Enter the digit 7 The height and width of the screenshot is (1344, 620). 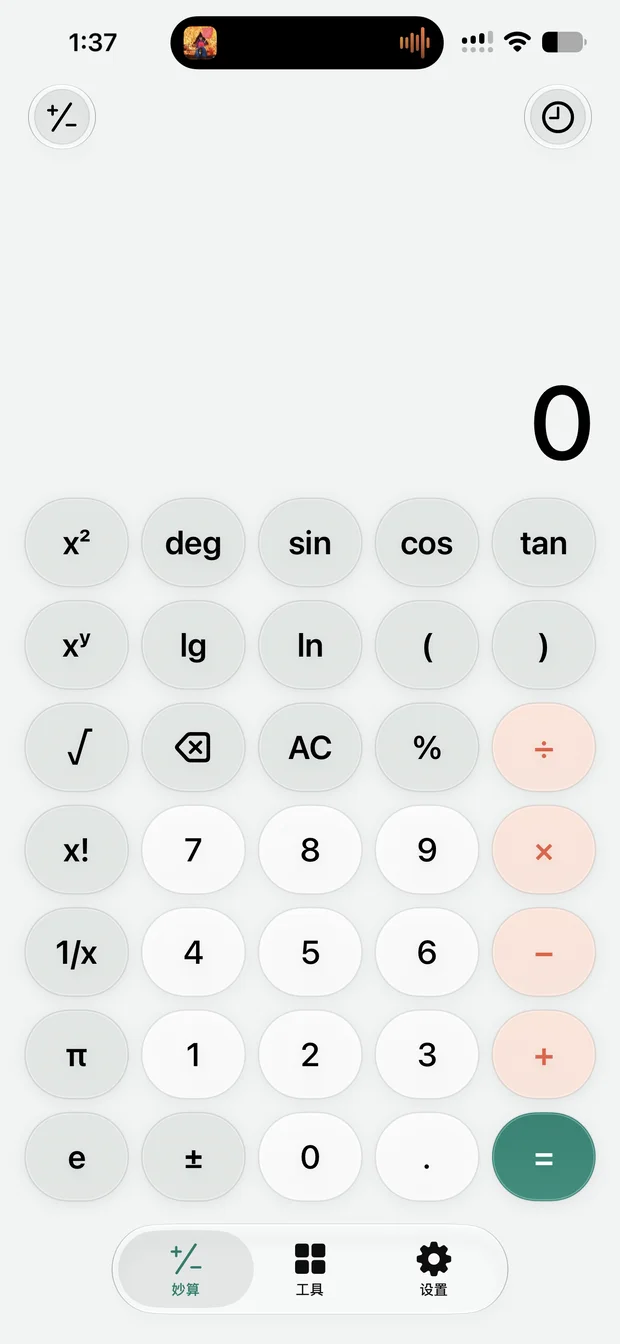(193, 850)
